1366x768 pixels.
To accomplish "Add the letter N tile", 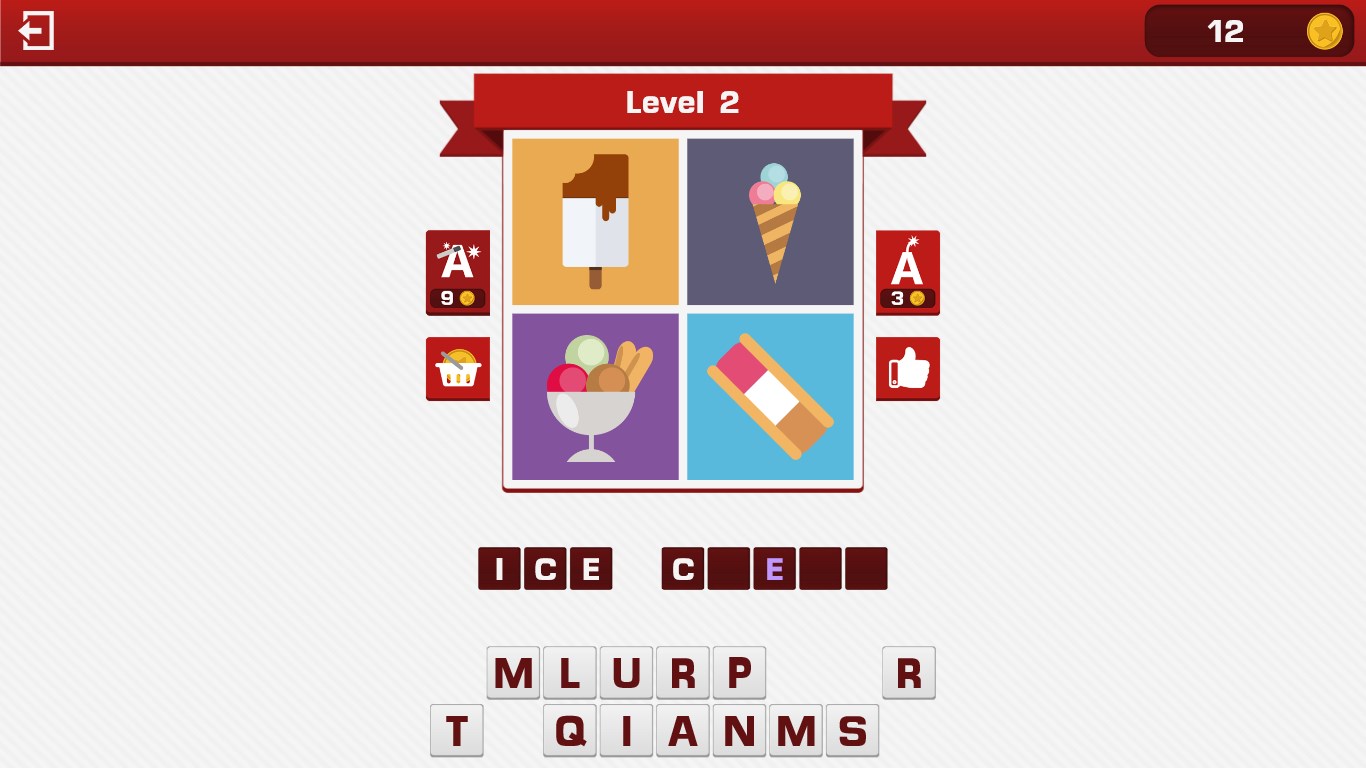I will point(739,731).
